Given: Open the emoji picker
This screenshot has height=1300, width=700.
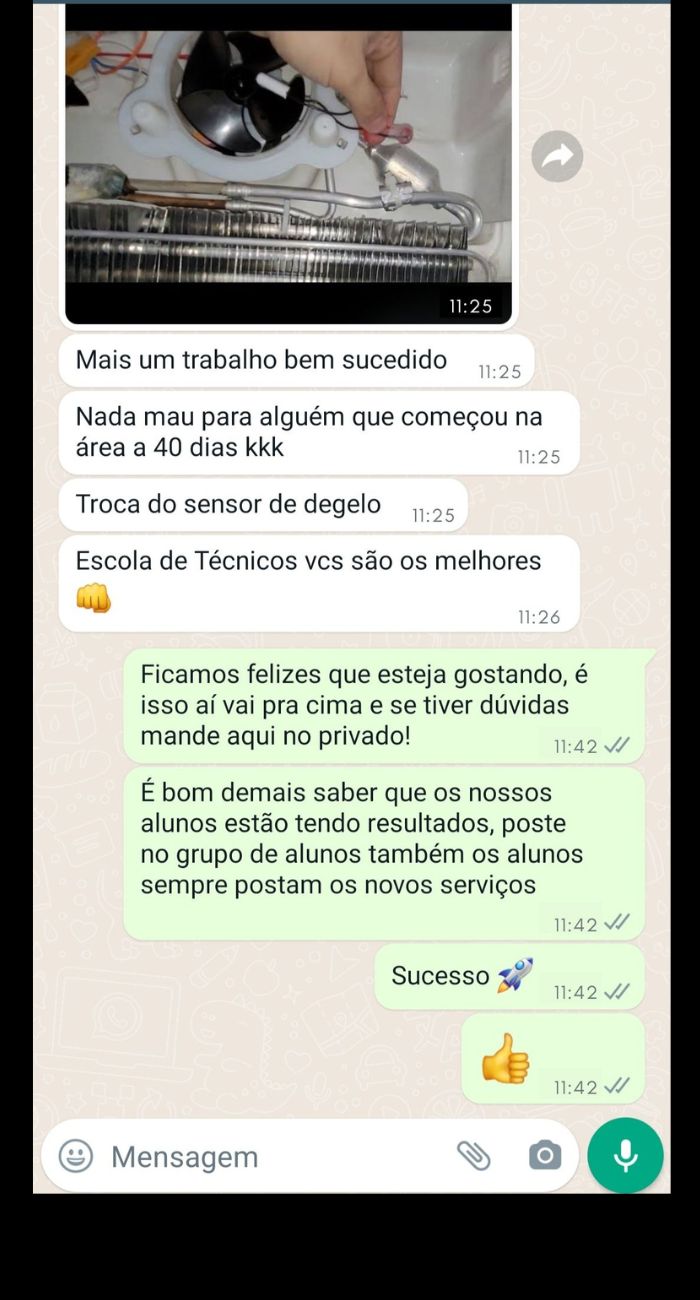Looking at the screenshot, I should (x=76, y=1156).
